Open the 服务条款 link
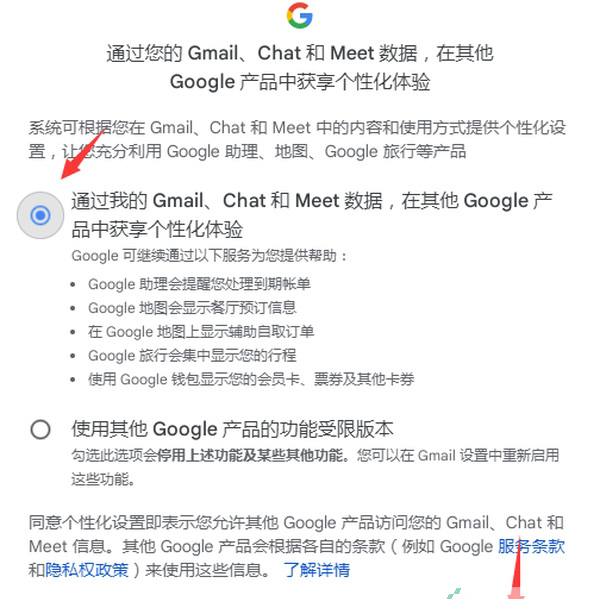This screenshot has width=600, height=599. pyautogui.click(x=531, y=547)
